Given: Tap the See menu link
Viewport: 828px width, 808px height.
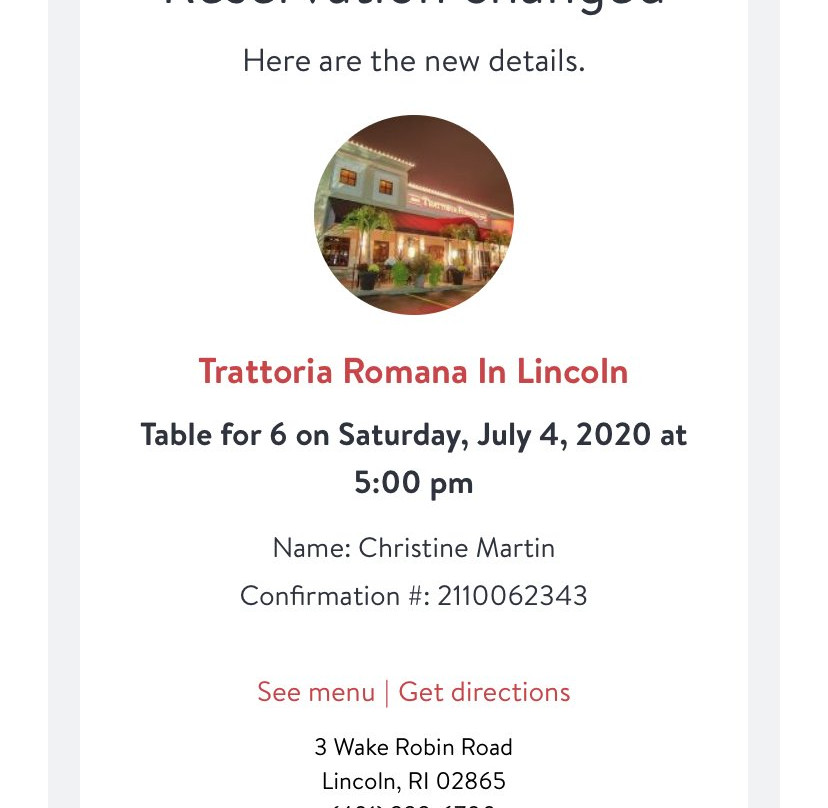Looking at the screenshot, I should coord(315,692).
